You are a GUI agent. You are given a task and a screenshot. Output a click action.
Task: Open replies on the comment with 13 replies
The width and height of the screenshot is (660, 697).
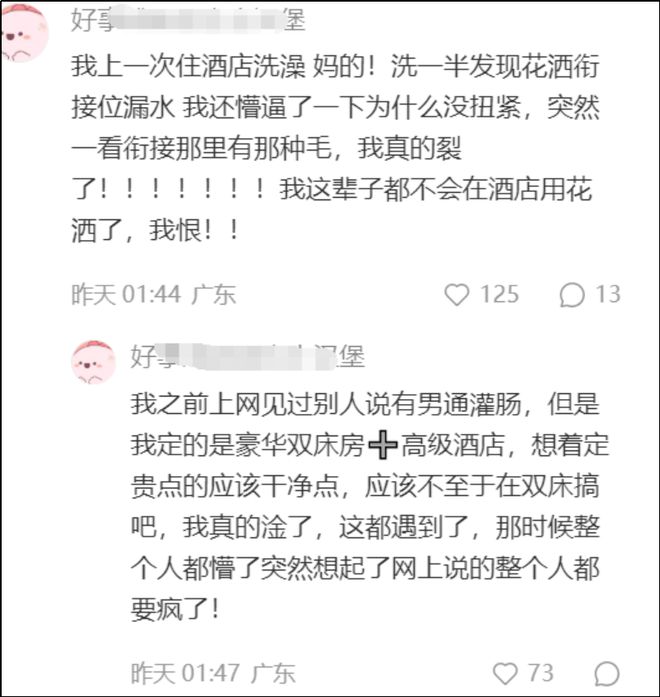[x=572, y=294]
